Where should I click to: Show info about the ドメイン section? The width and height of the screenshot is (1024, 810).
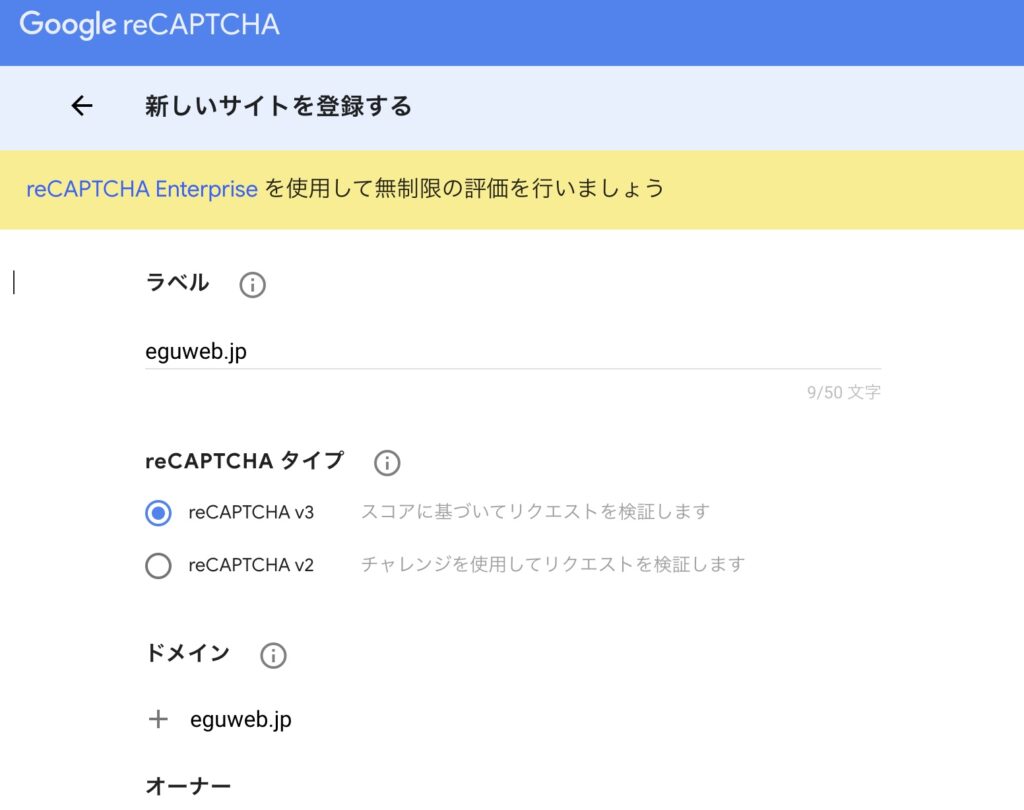click(x=273, y=656)
